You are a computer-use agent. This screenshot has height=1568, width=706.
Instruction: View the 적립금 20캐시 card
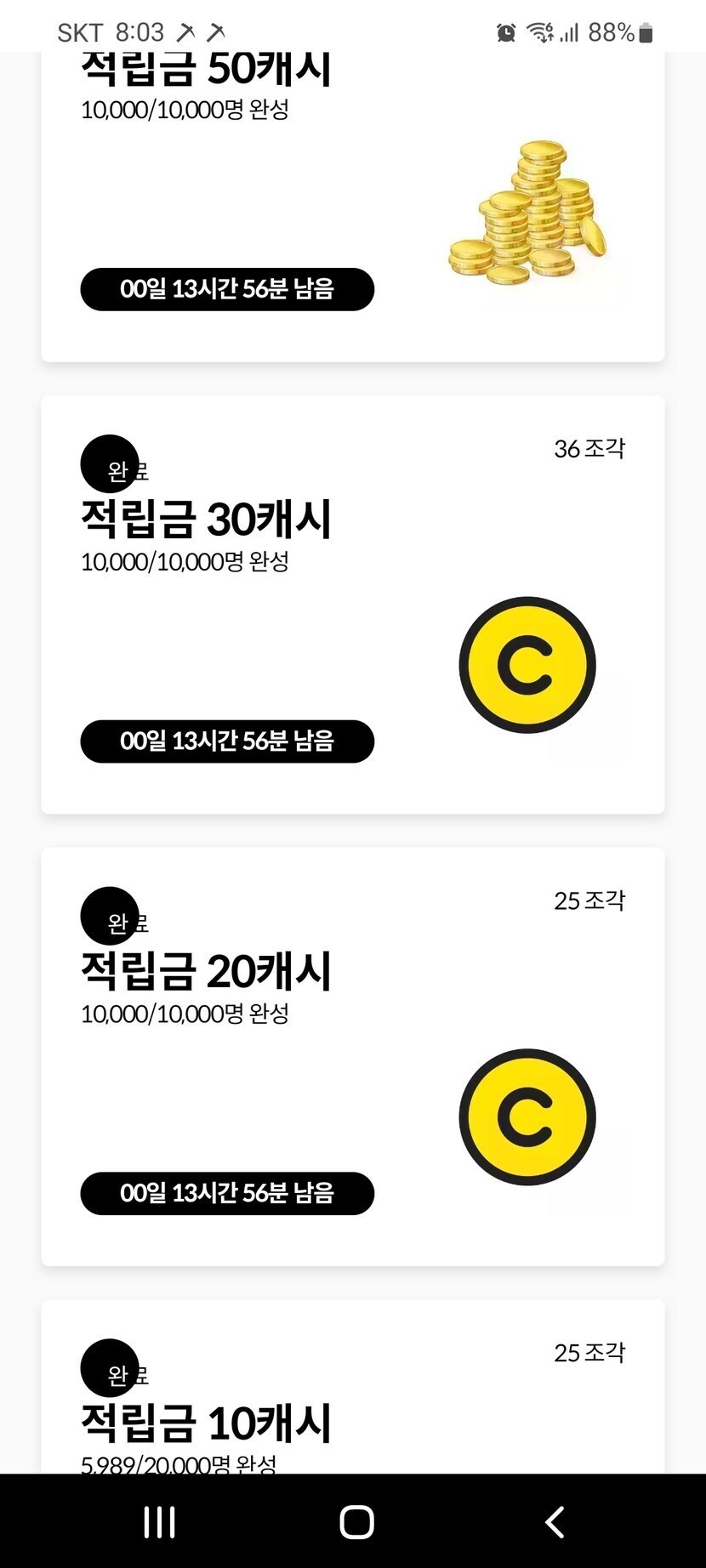pyautogui.click(x=352, y=1056)
